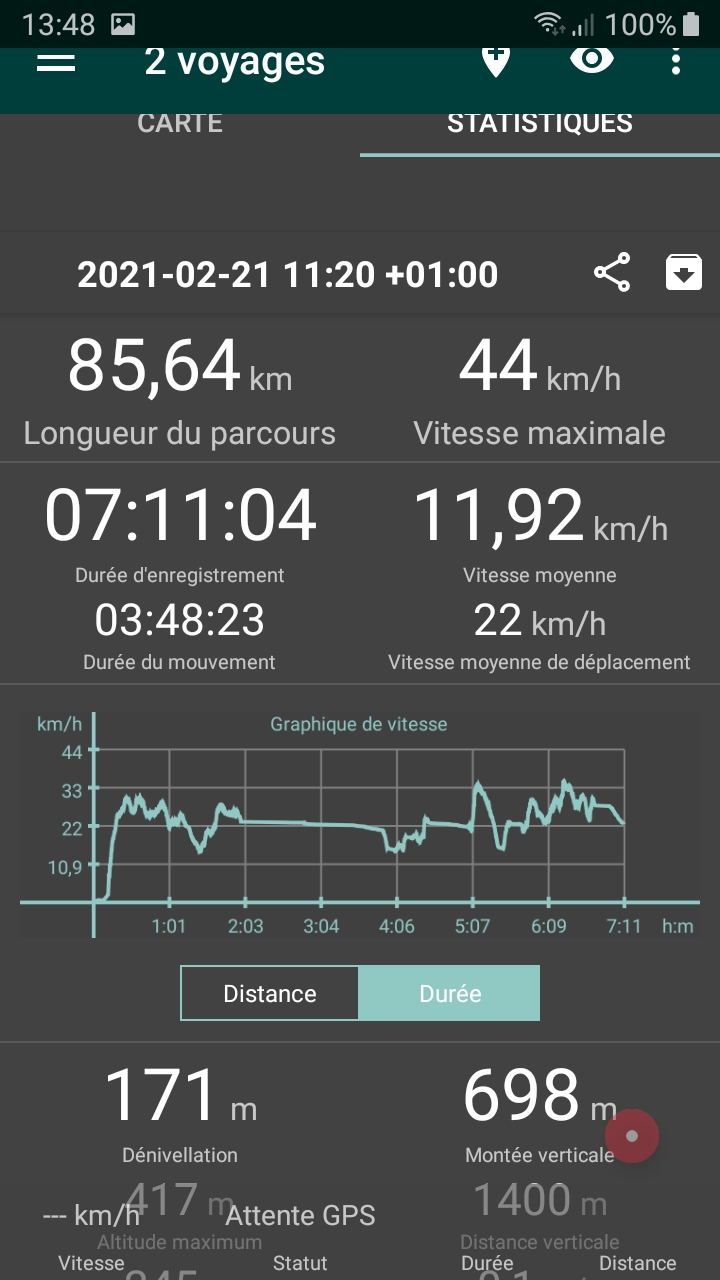Add a waypoint marker
720x1280 pixels.
495,61
